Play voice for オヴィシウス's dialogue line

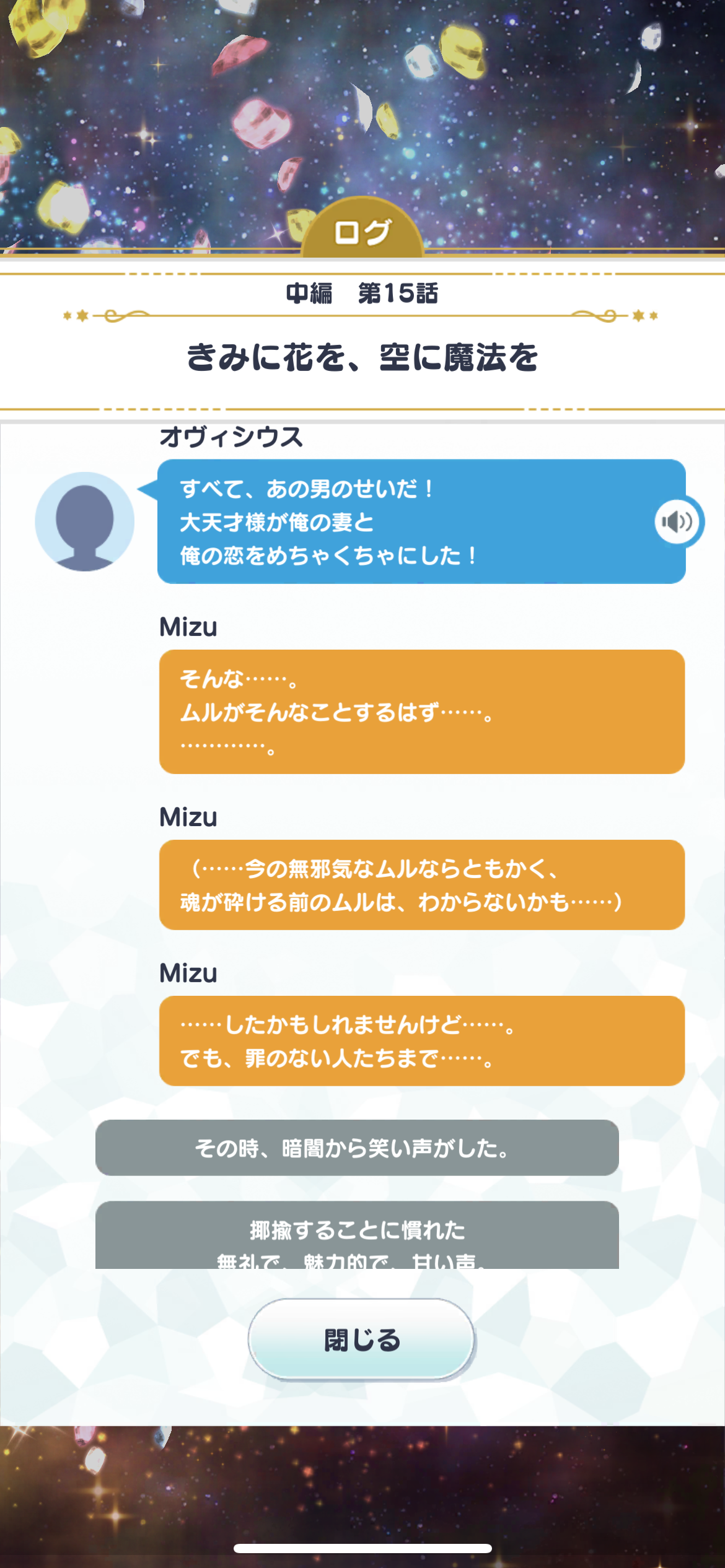pos(677,521)
